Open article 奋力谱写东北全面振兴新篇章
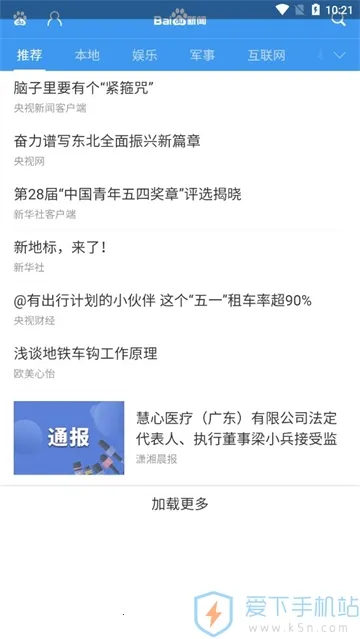 [180, 150]
